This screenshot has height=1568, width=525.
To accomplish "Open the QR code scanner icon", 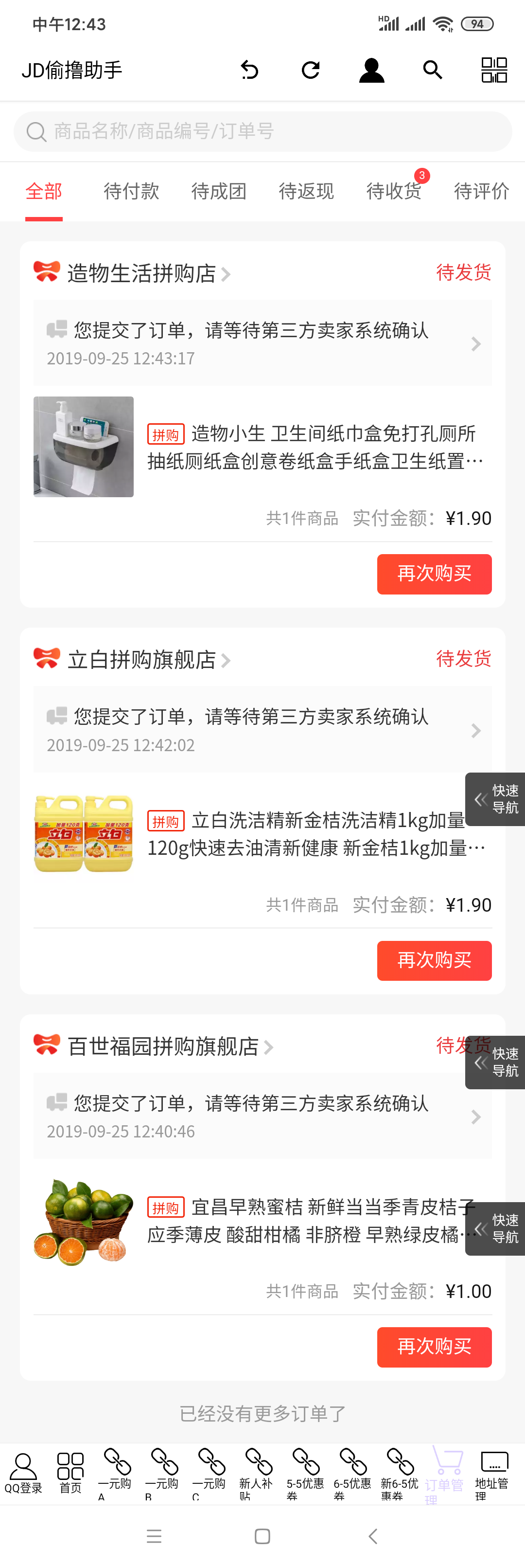I will [x=494, y=70].
